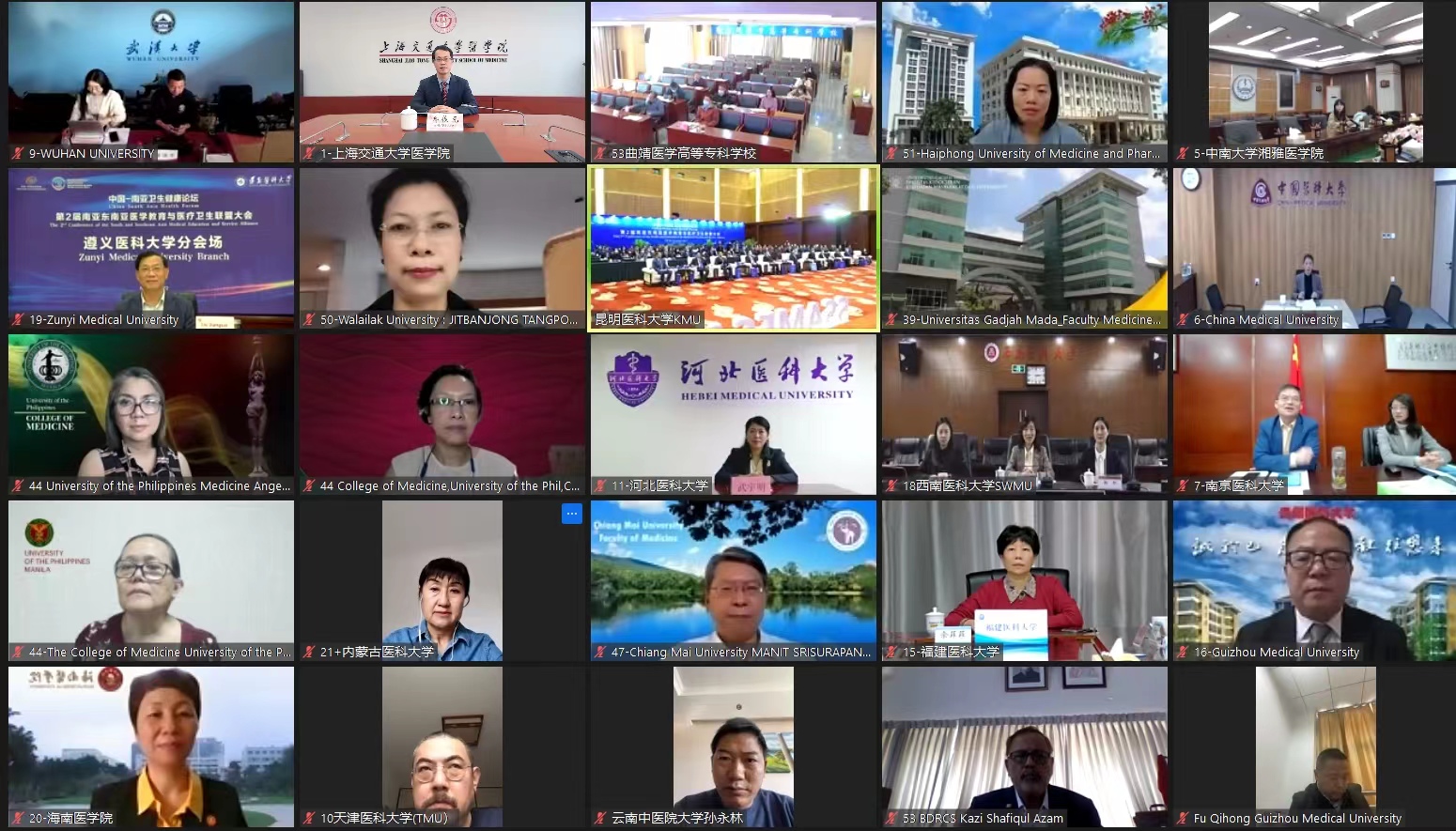1456x831 pixels.
Task: Select the 9-WUHAN UNIVERSITY video tile
Action: (x=151, y=82)
